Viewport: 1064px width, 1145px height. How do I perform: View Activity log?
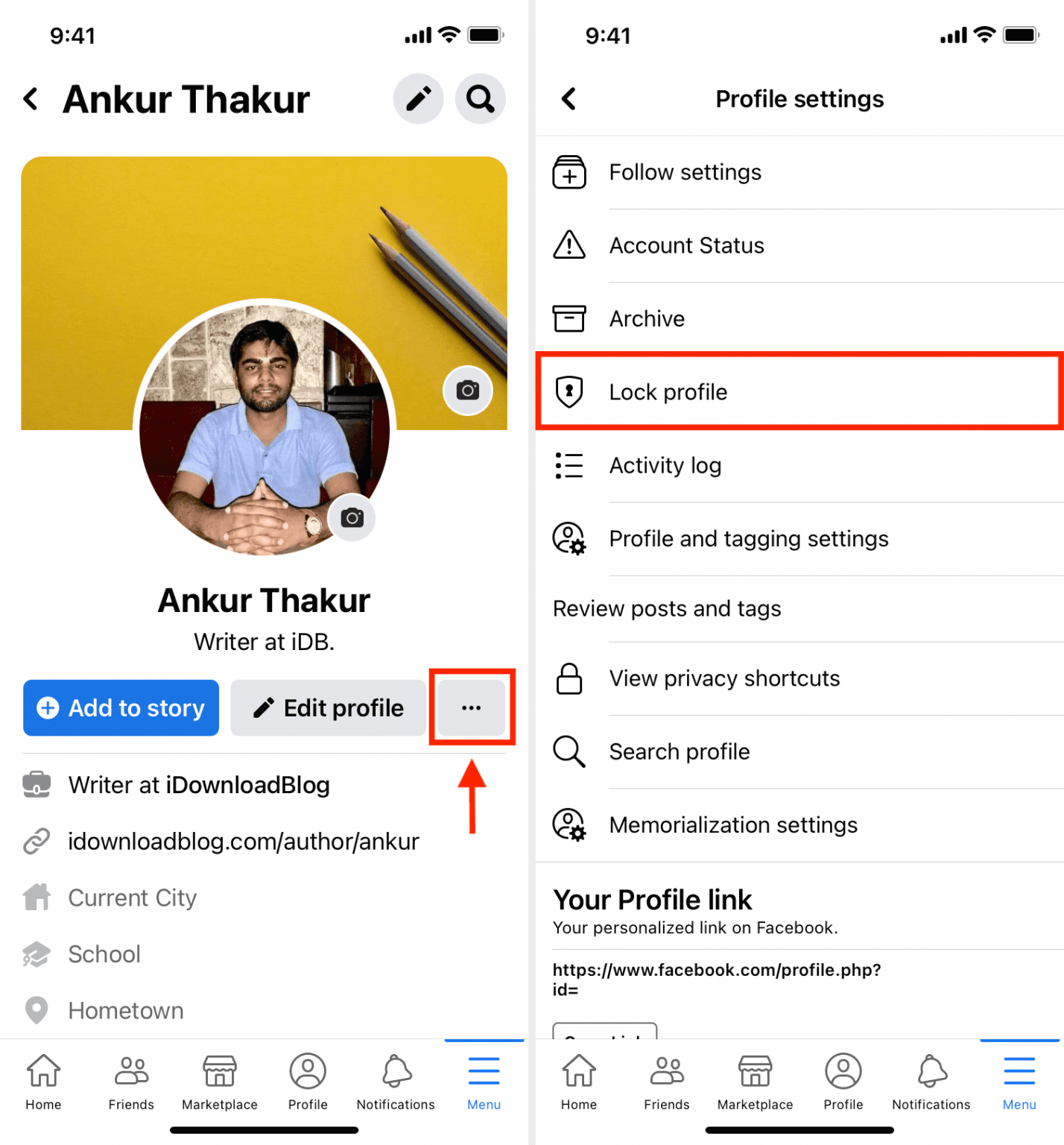coord(665,465)
